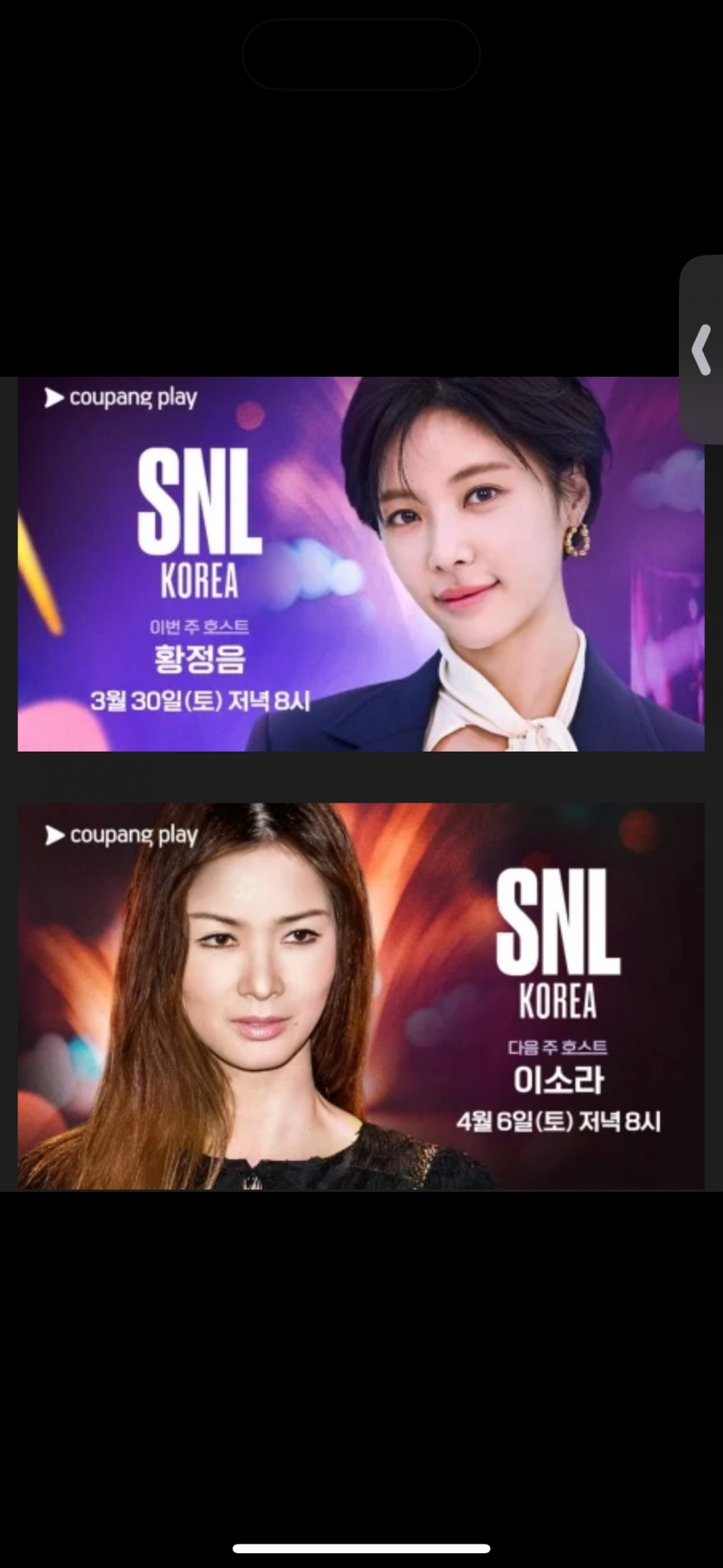Open the side panel arrow handle

[702, 350]
